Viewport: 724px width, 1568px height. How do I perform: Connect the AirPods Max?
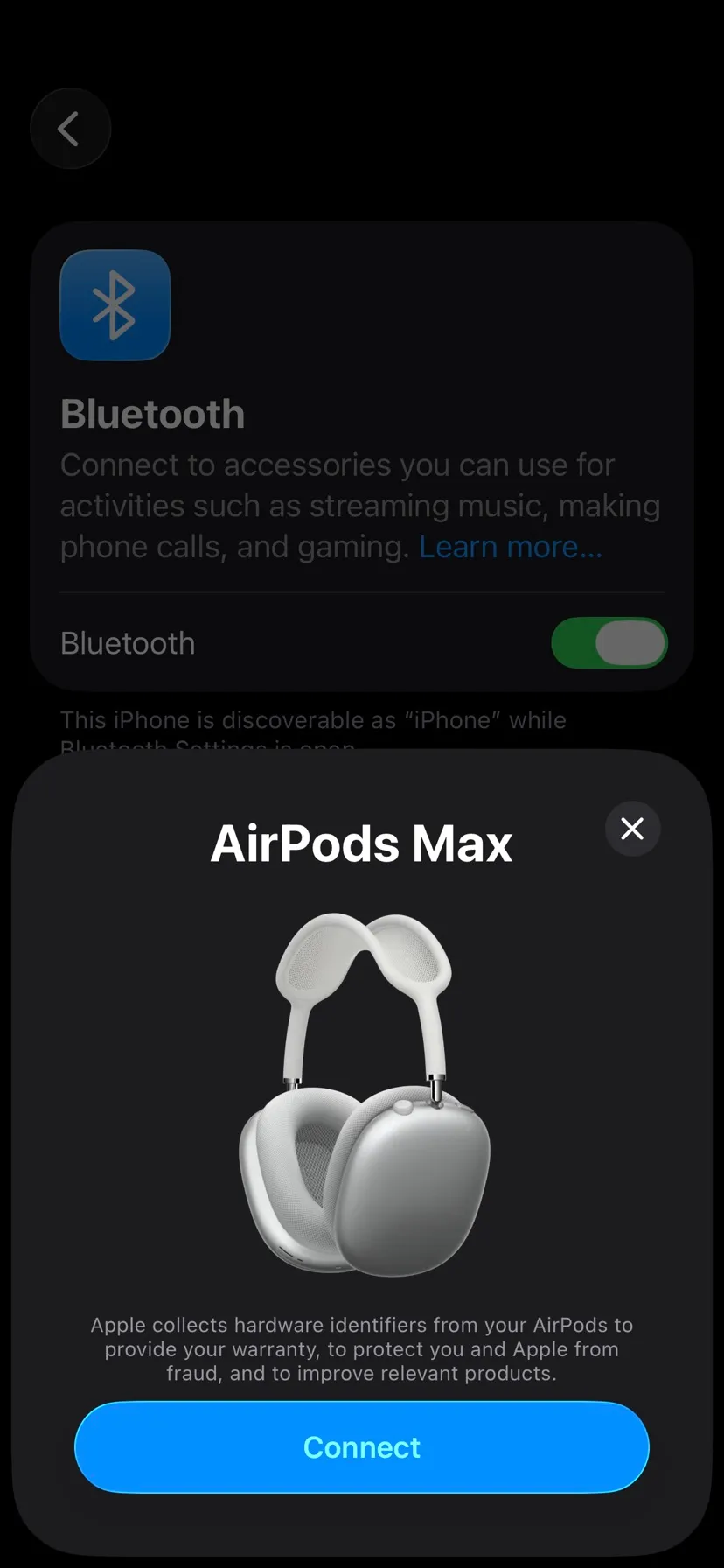click(361, 1446)
